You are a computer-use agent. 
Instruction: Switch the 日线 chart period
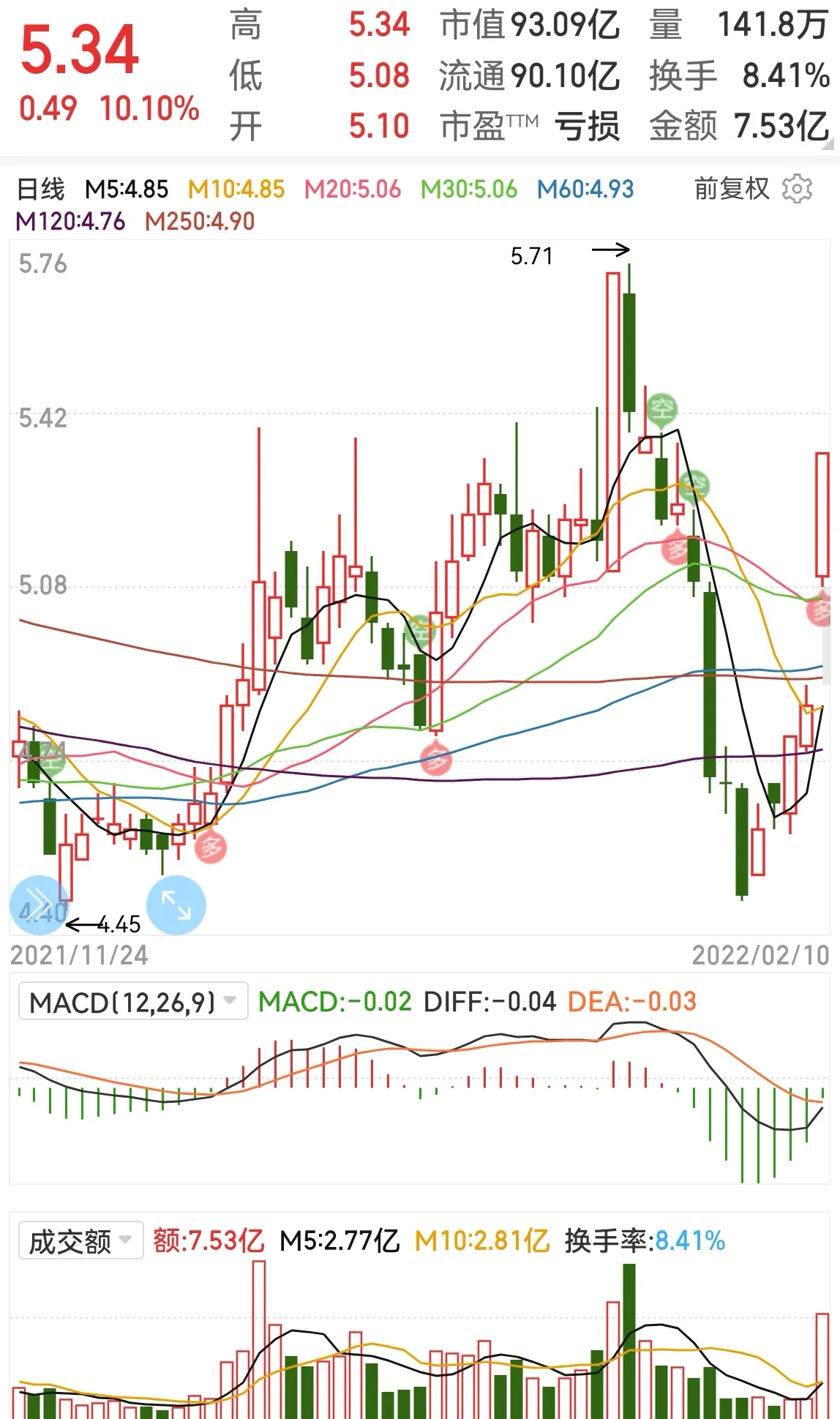coord(41,190)
